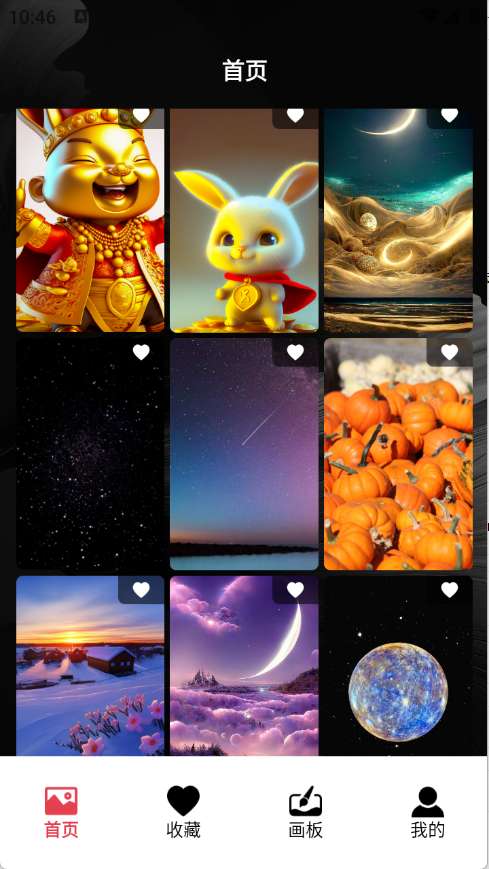
Task: View the blue planet wallpaper
Action: [x=399, y=666]
